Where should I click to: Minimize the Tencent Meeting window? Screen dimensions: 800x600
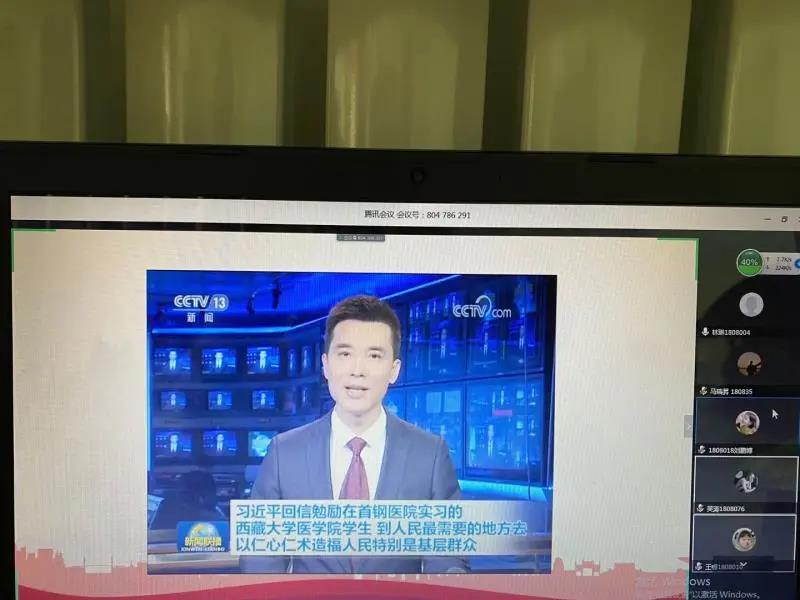766,218
